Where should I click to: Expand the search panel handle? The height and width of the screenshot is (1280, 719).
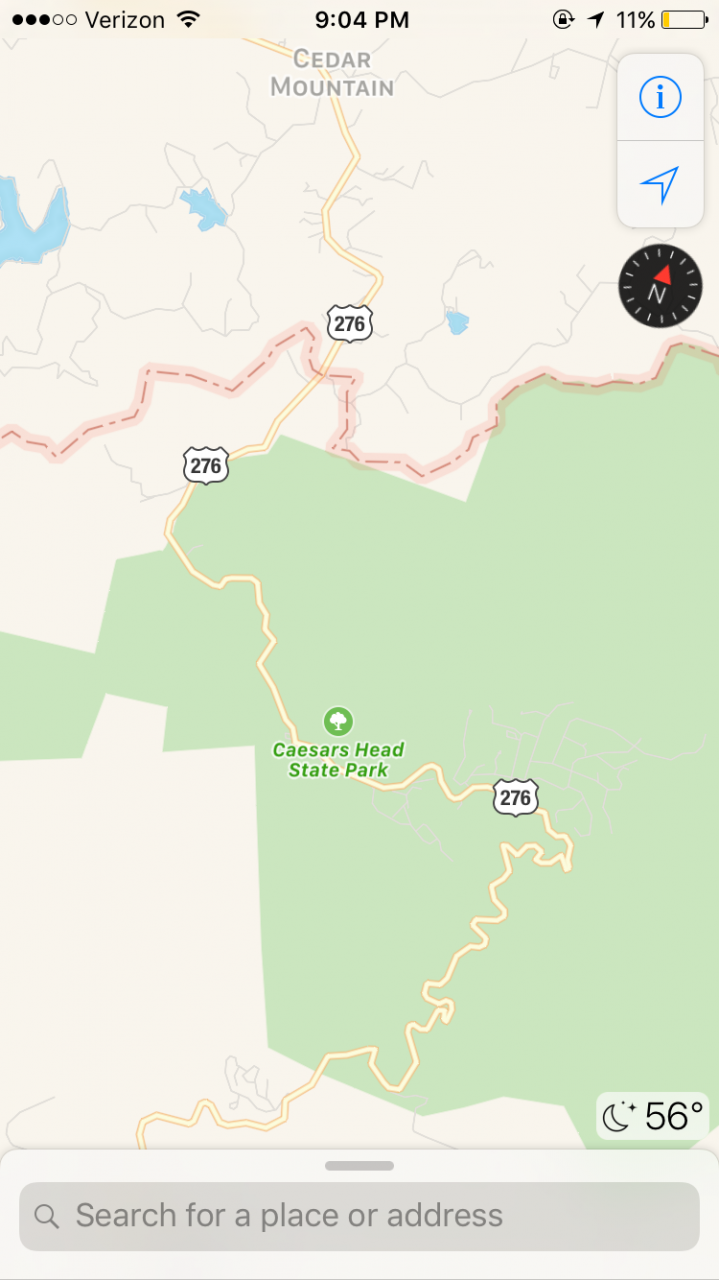coord(359,1166)
